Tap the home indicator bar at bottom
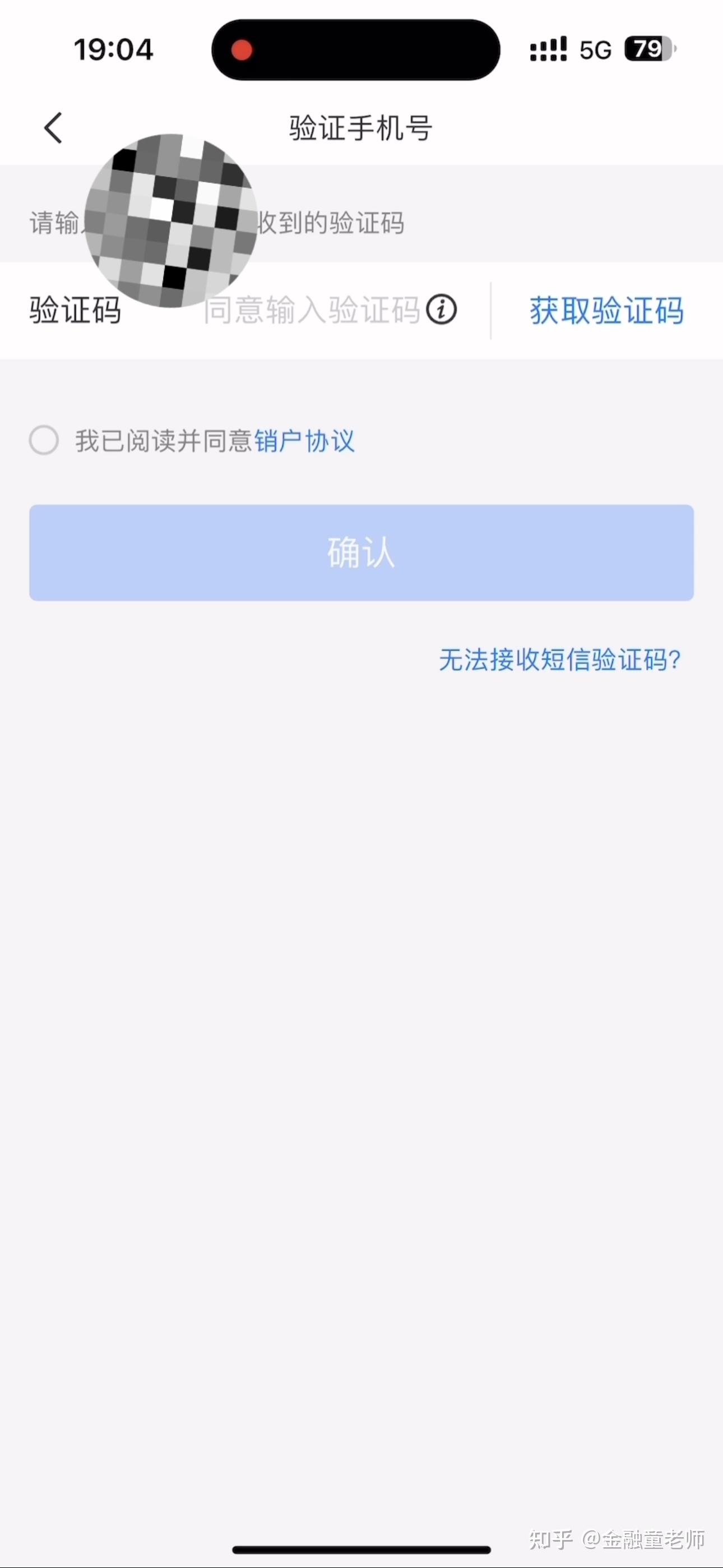The width and height of the screenshot is (723, 1568). pyautogui.click(x=361, y=1548)
